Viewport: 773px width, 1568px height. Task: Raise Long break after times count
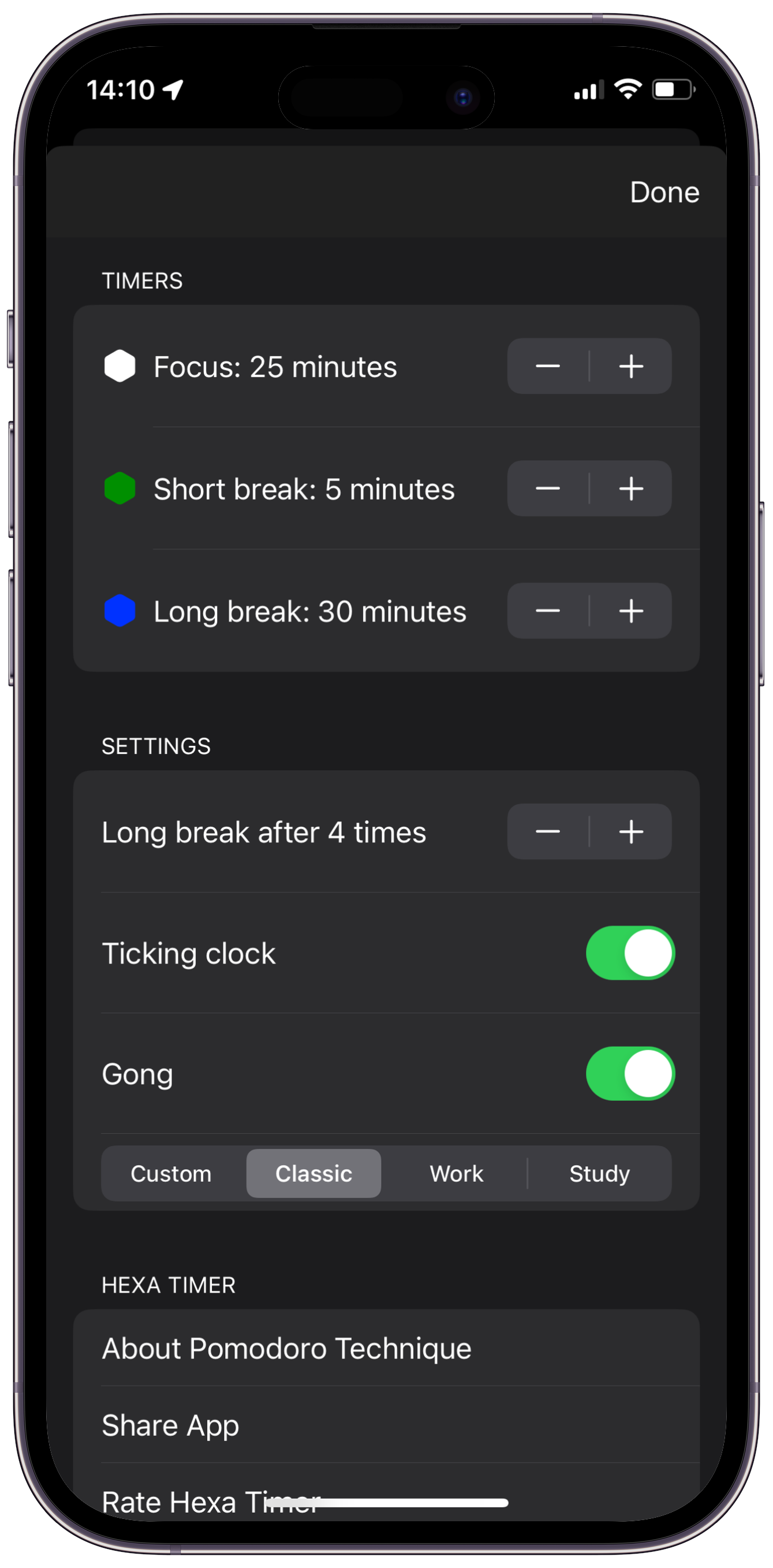(631, 832)
